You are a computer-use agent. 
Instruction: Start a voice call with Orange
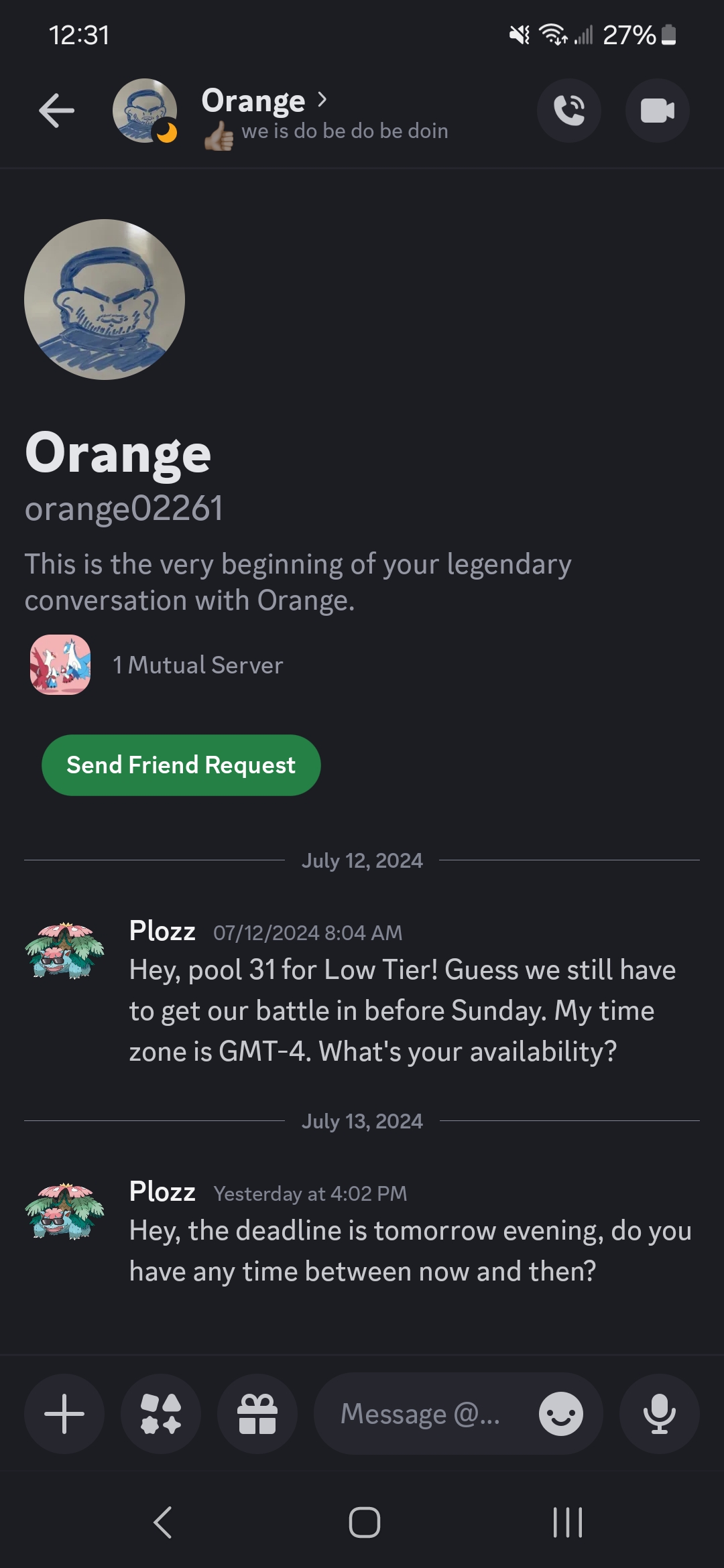coord(569,111)
